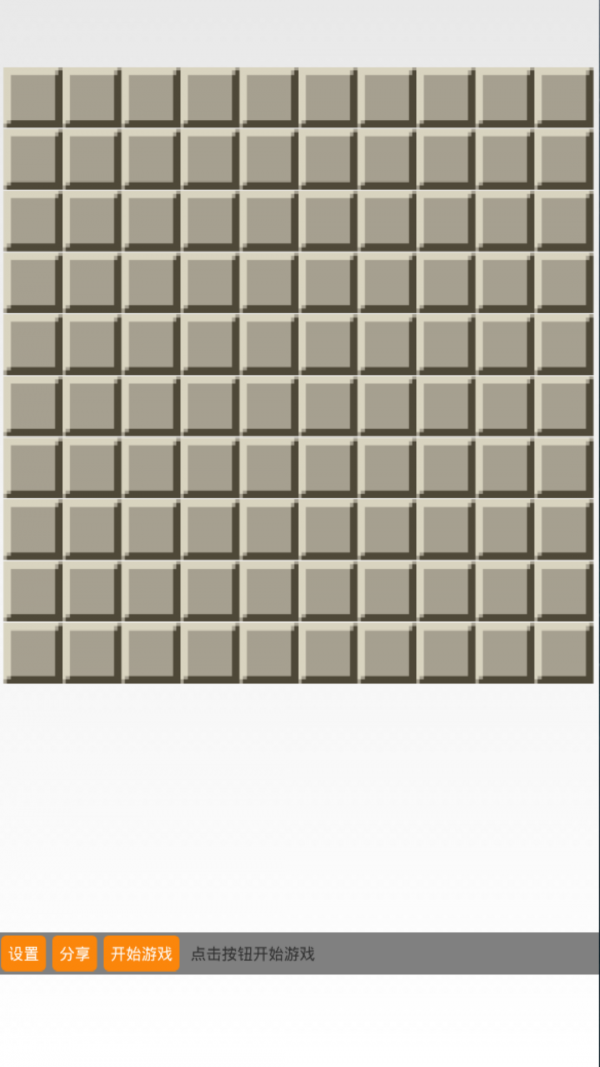600x1067 pixels.
Task: Start the game with 开始游戏
Action: 141,953
